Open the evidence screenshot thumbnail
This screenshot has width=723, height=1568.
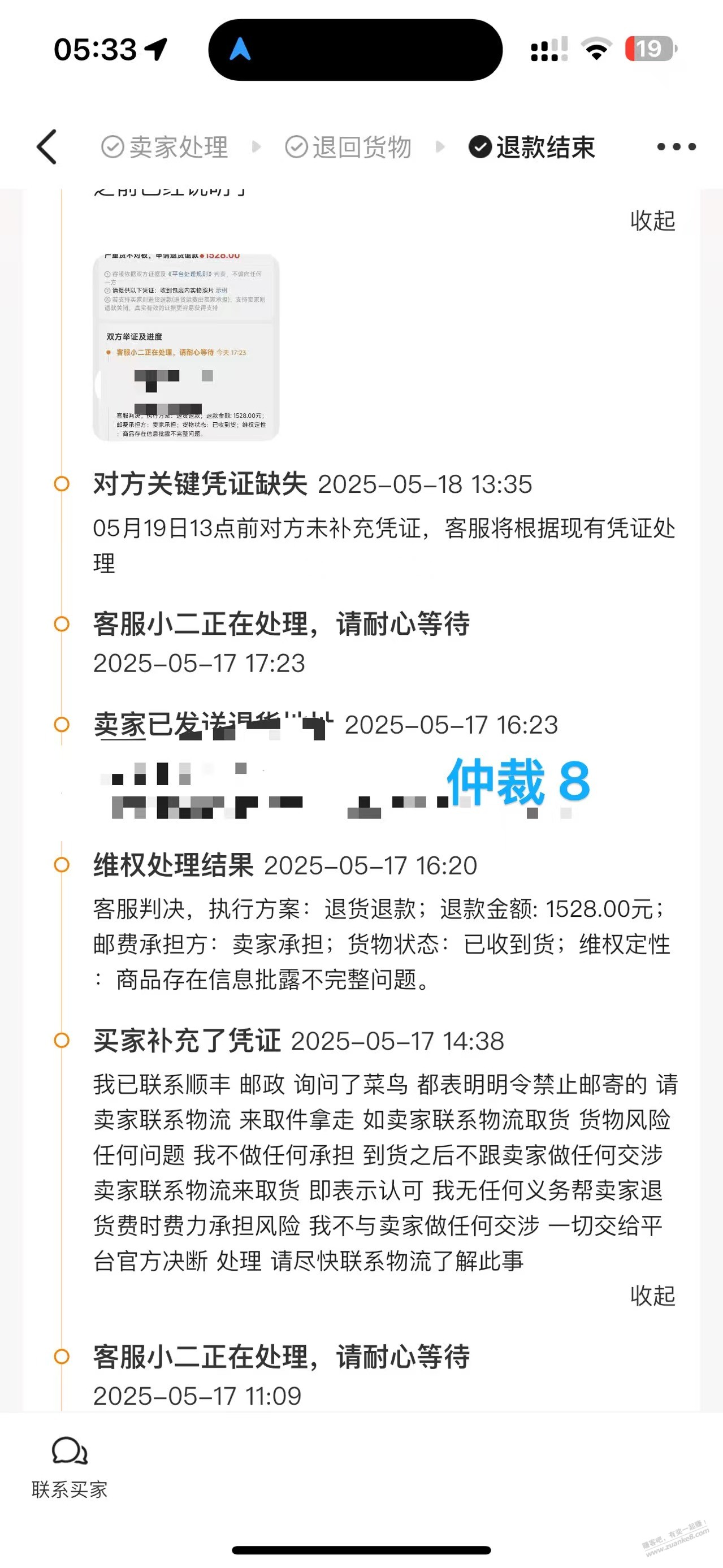pos(185,347)
